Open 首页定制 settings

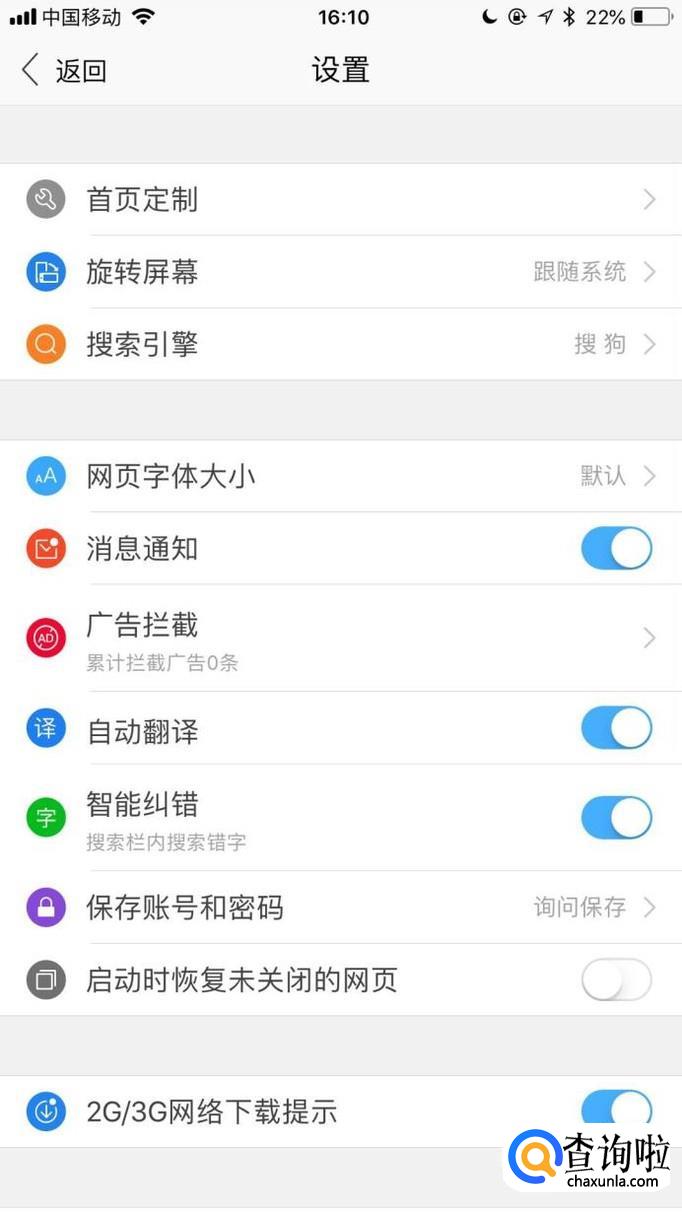click(x=340, y=200)
